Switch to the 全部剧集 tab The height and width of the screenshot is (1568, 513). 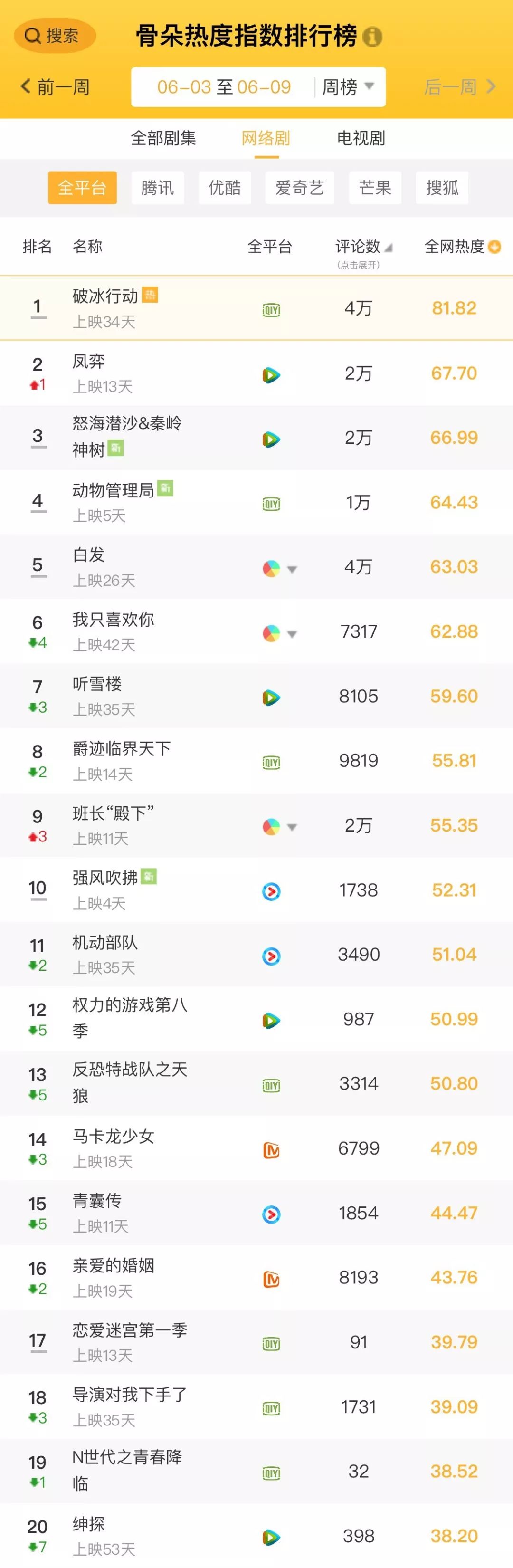163,138
